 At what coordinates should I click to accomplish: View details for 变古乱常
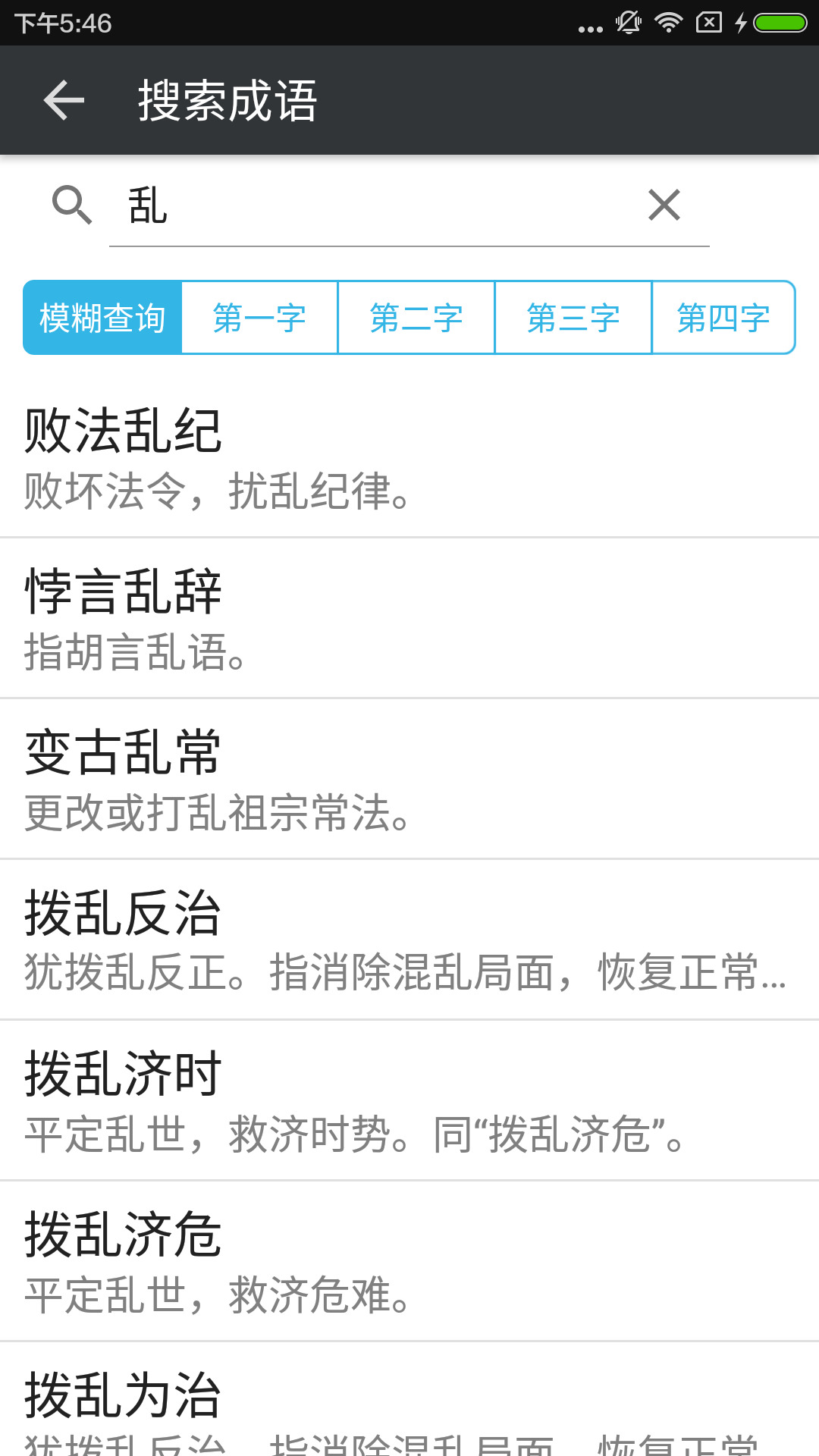click(409, 780)
